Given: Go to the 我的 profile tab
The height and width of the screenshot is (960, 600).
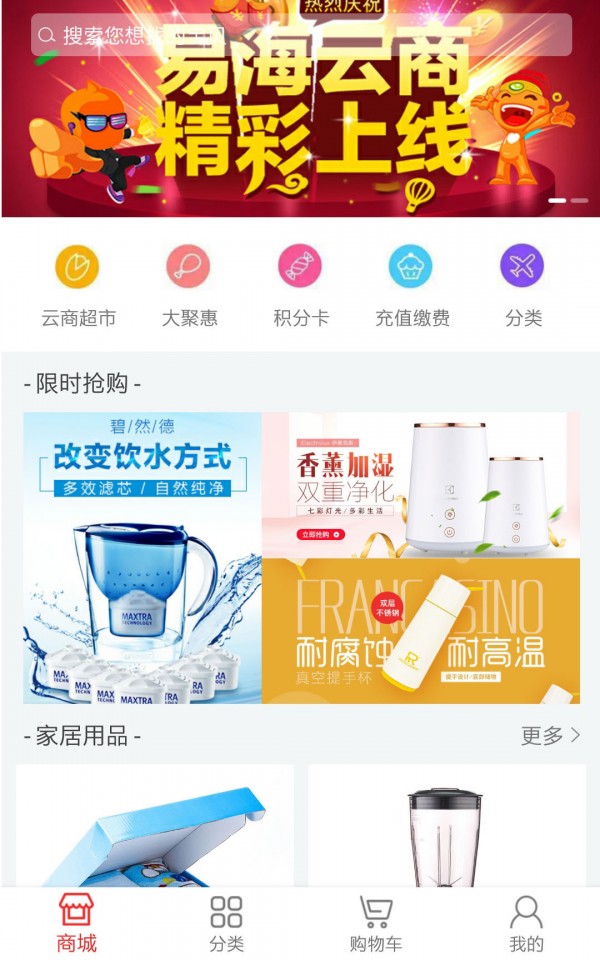Looking at the screenshot, I should click(x=526, y=923).
